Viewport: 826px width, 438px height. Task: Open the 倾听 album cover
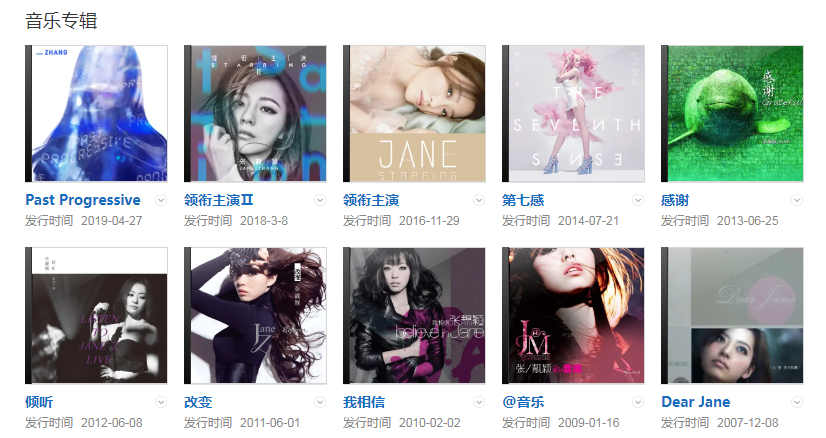[97, 315]
